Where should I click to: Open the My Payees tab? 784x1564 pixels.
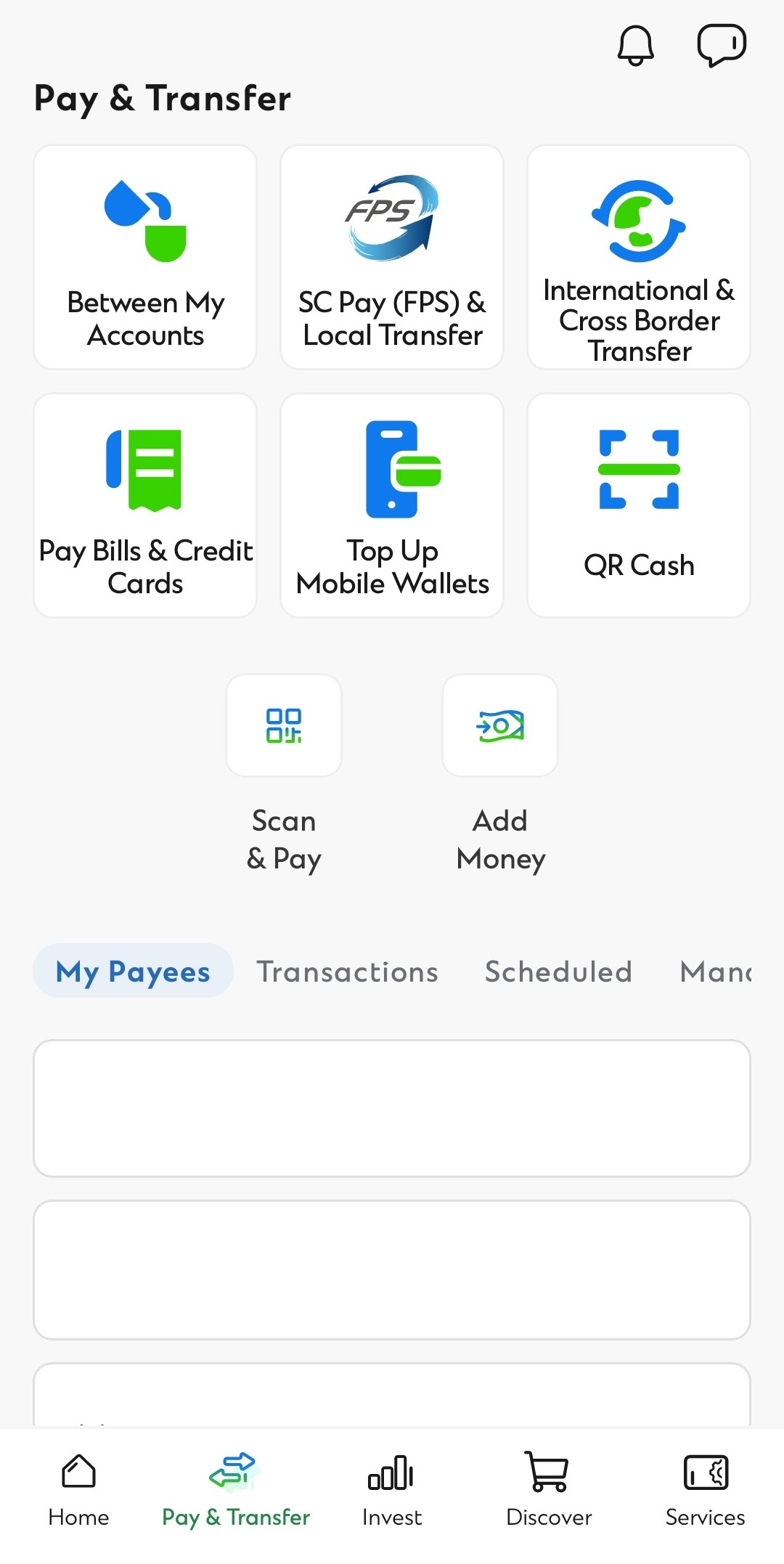pos(133,971)
